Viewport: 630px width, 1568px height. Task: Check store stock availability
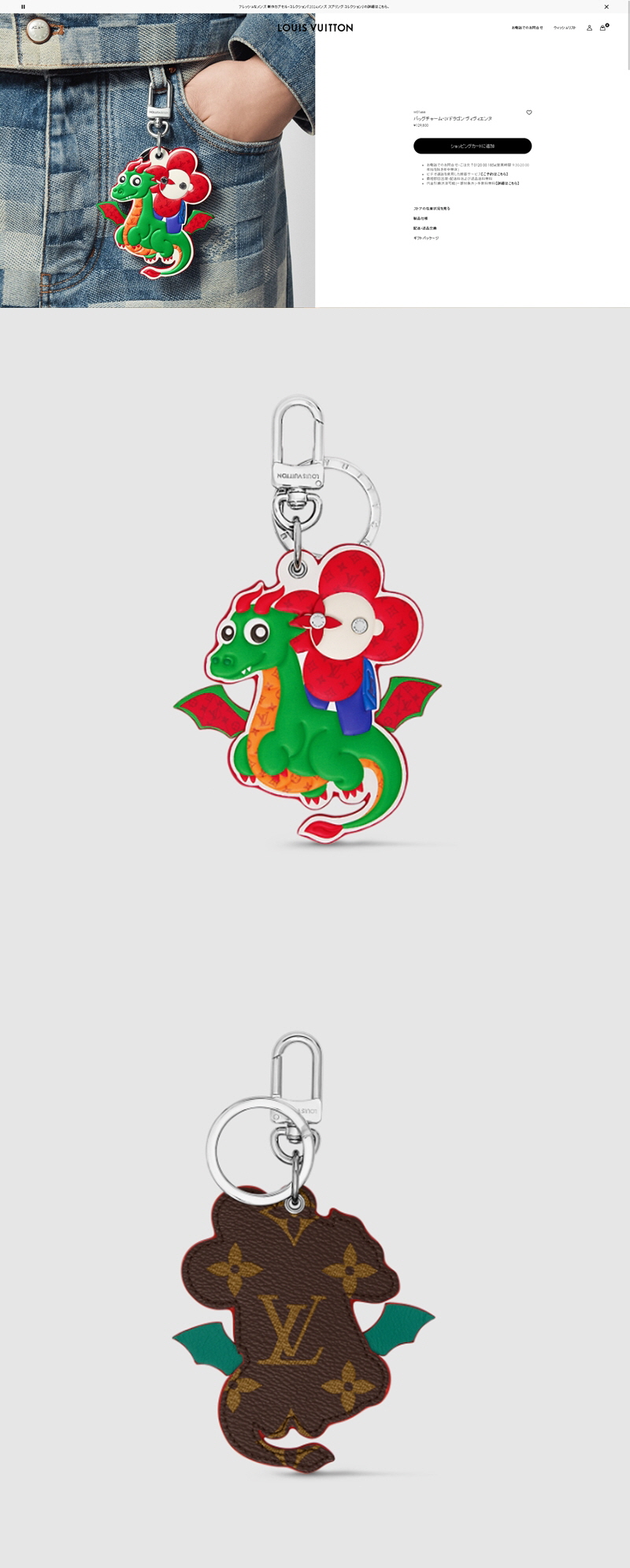[x=432, y=209]
